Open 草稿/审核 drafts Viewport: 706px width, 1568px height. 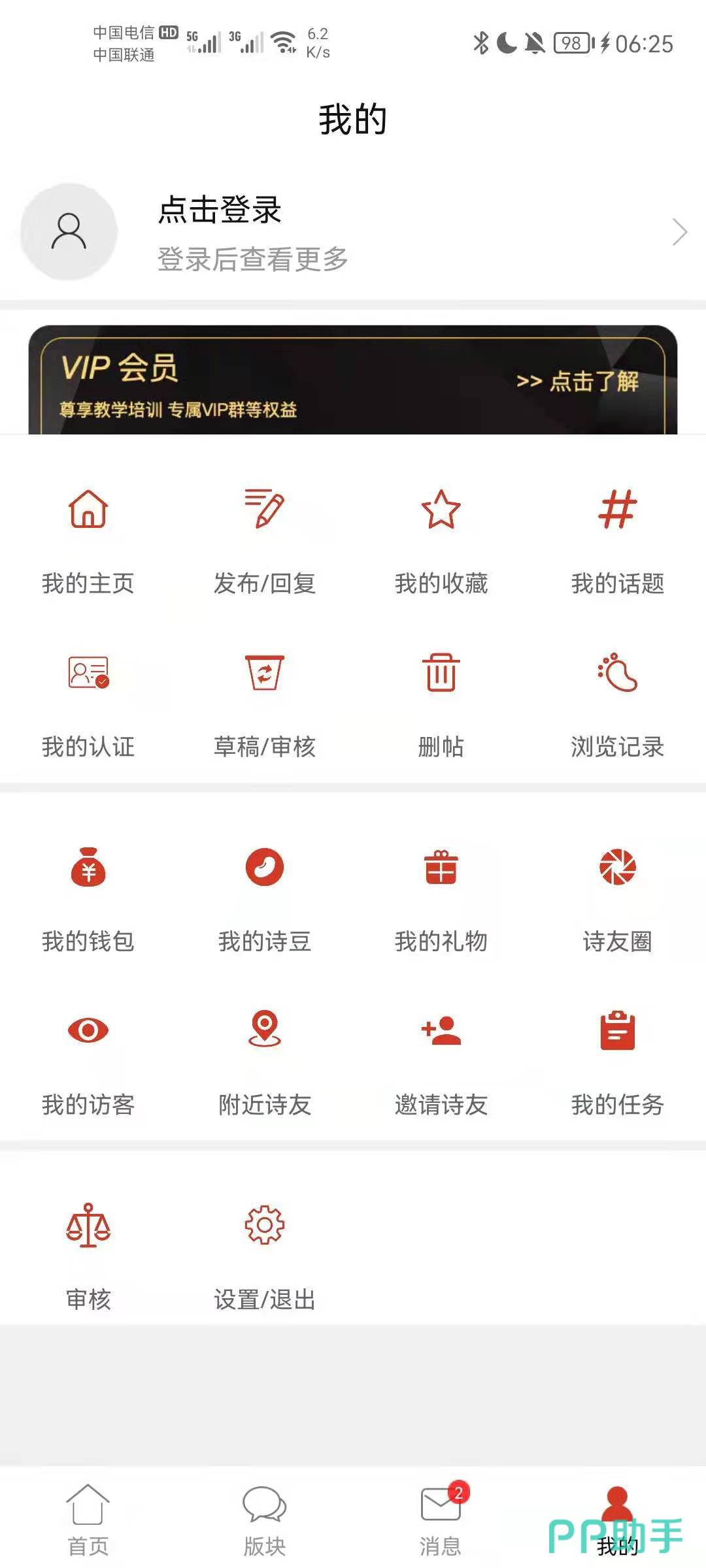tap(265, 704)
